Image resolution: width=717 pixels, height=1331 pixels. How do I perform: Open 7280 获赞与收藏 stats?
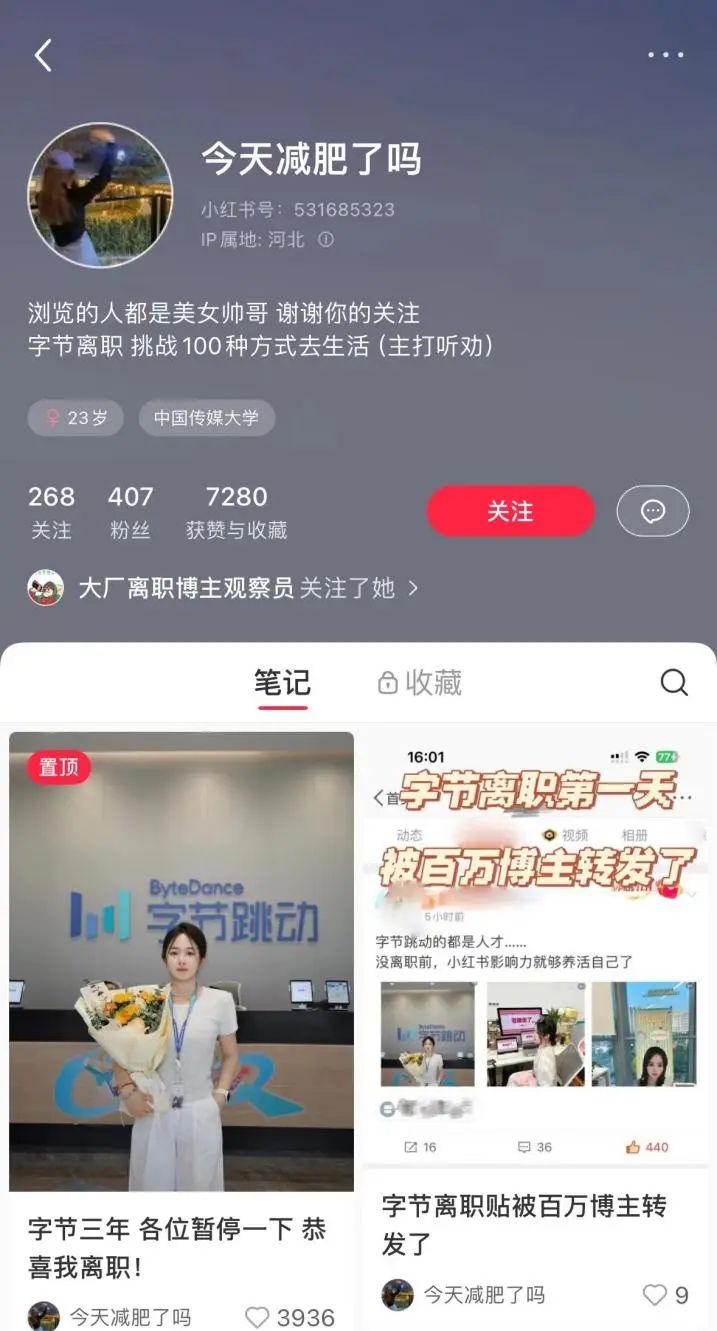236,512
